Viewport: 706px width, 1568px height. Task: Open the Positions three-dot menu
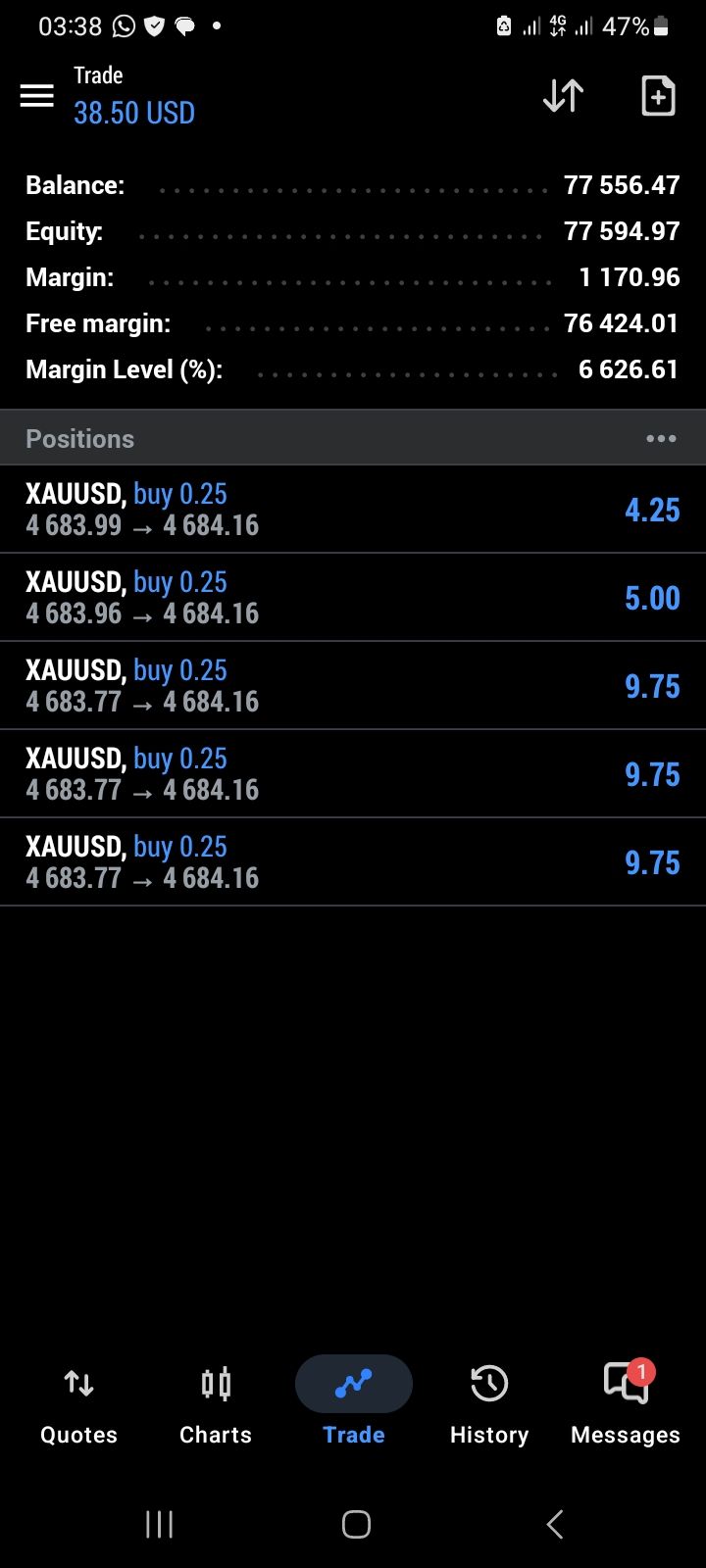tap(661, 439)
